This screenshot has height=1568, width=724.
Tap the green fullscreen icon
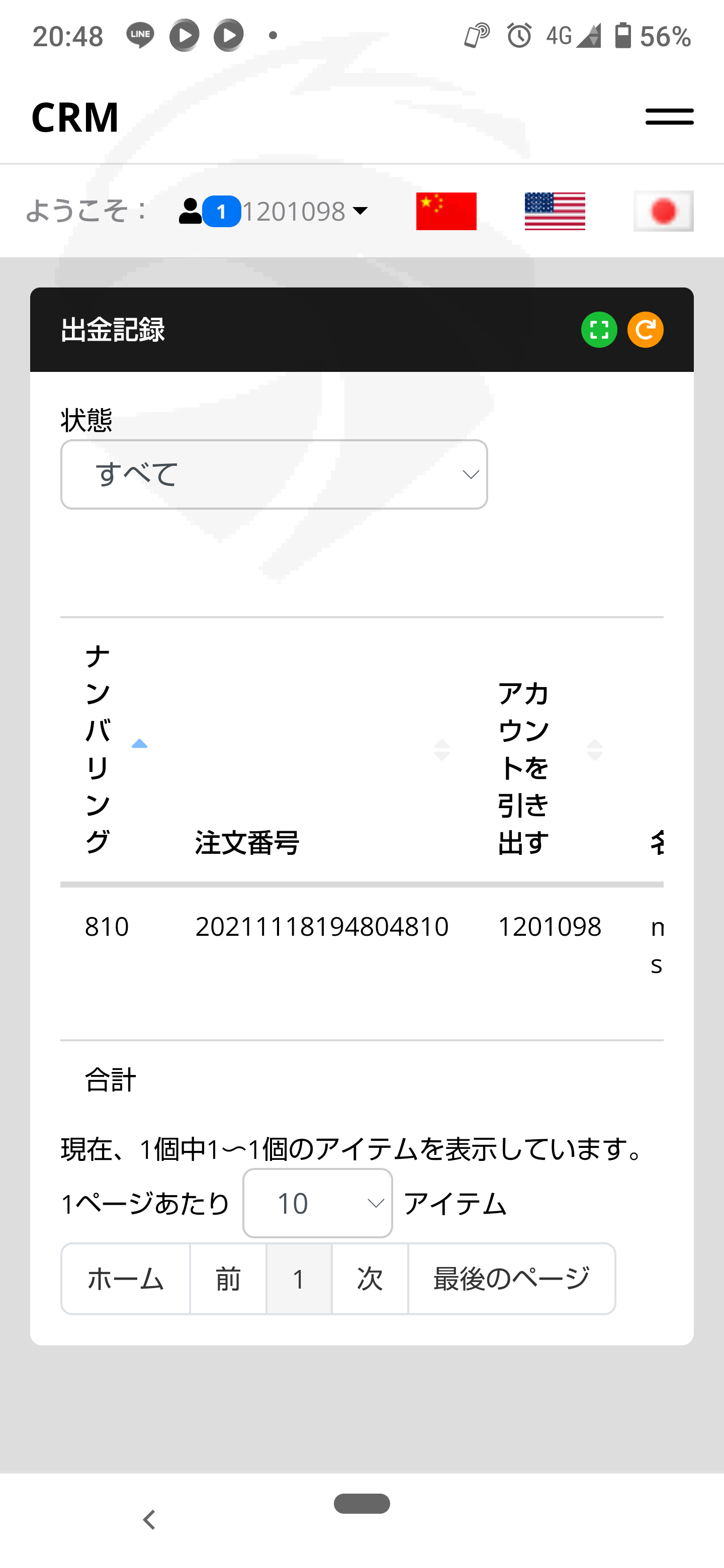pos(599,330)
